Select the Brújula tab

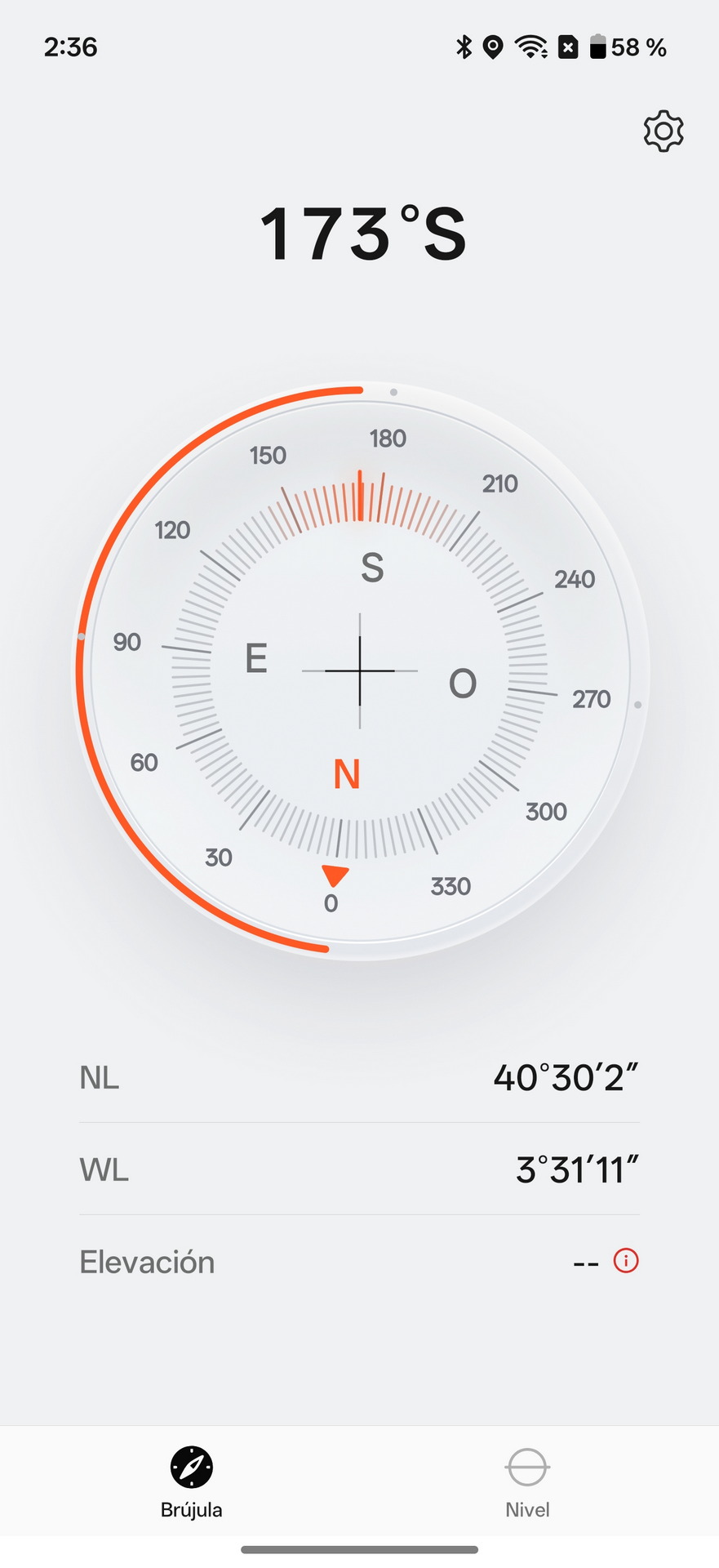coord(192,1482)
